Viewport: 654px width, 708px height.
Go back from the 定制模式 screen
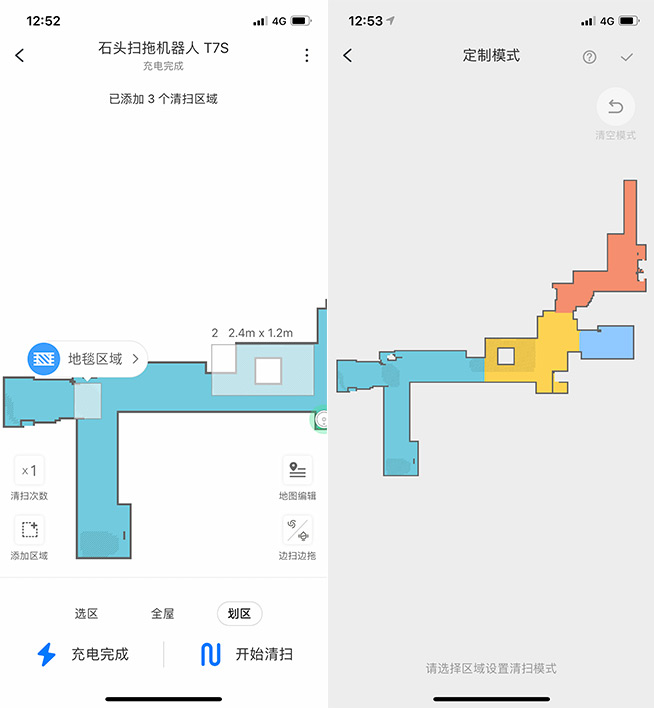click(348, 56)
